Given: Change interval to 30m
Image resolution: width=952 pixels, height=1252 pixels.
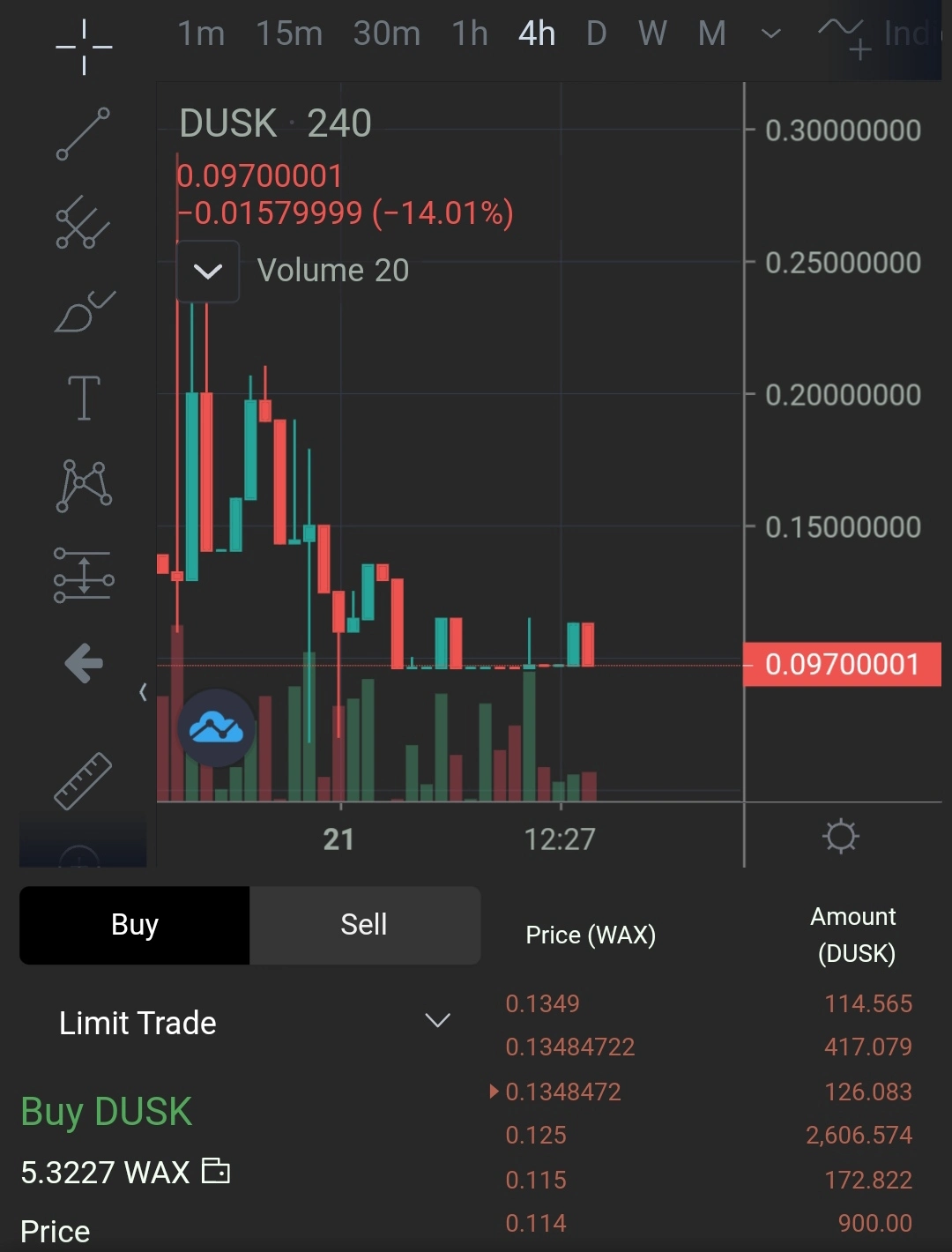Looking at the screenshot, I should [387, 34].
